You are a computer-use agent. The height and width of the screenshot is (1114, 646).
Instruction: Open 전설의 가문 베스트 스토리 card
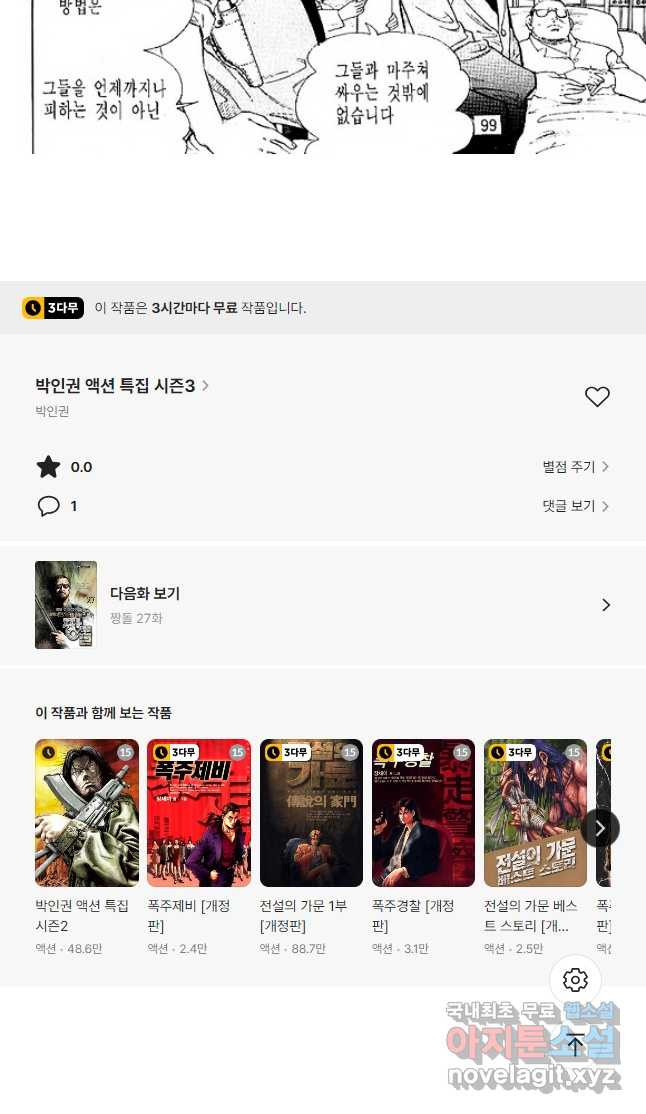pyautogui.click(x=536, y=846)
